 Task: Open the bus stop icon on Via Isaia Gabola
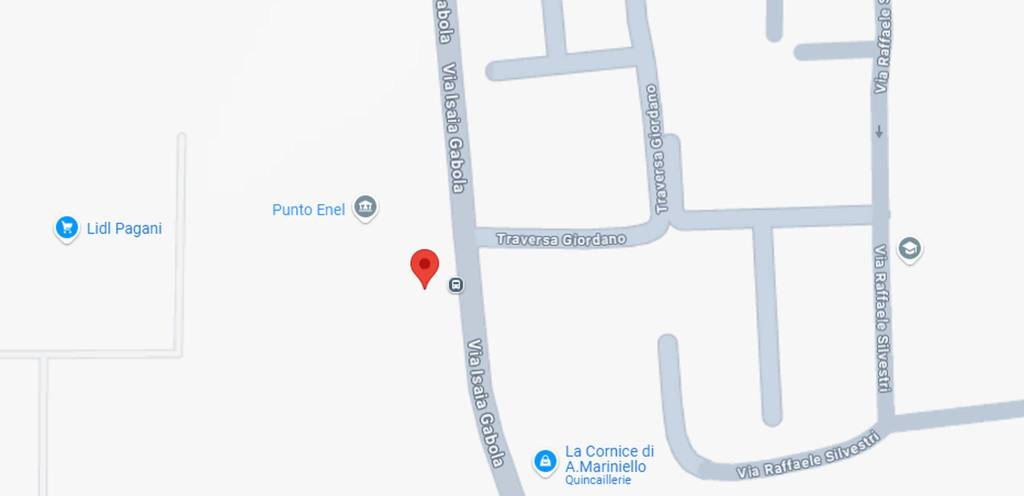[456, 285]
